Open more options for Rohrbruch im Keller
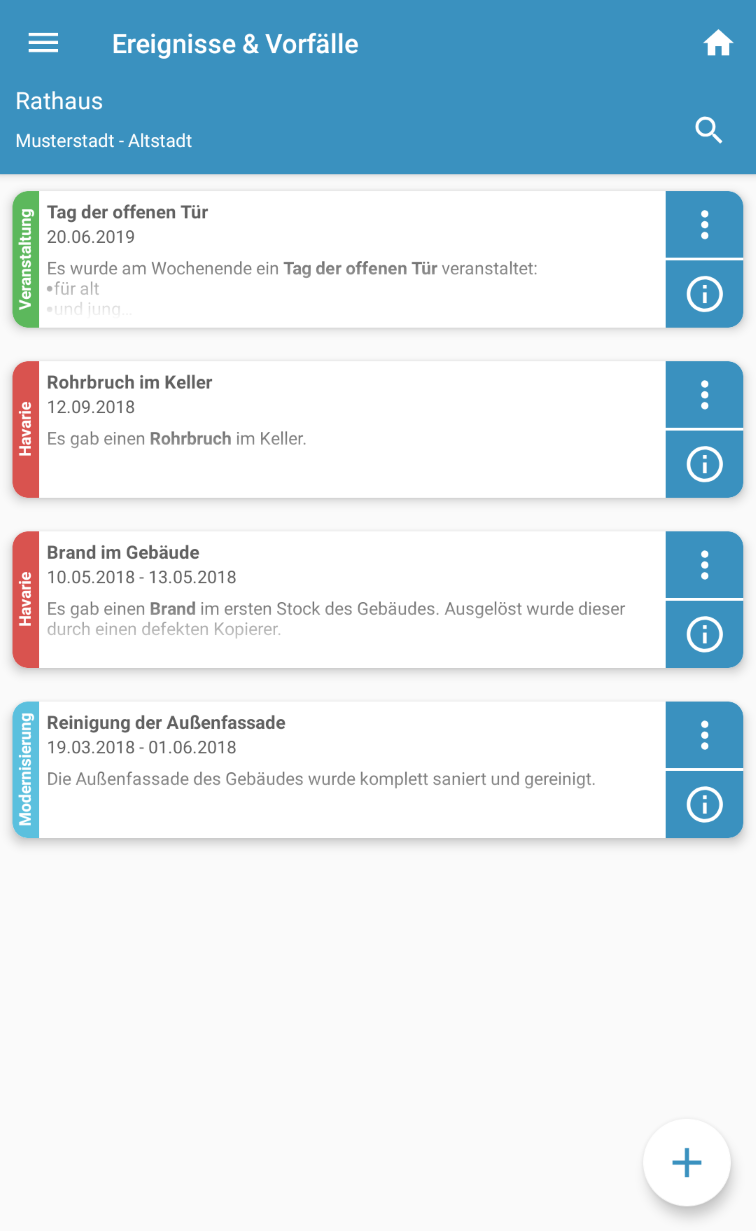Image resolution: width=756 pixels, height=1231 pixels. click(x=705, y=395)
